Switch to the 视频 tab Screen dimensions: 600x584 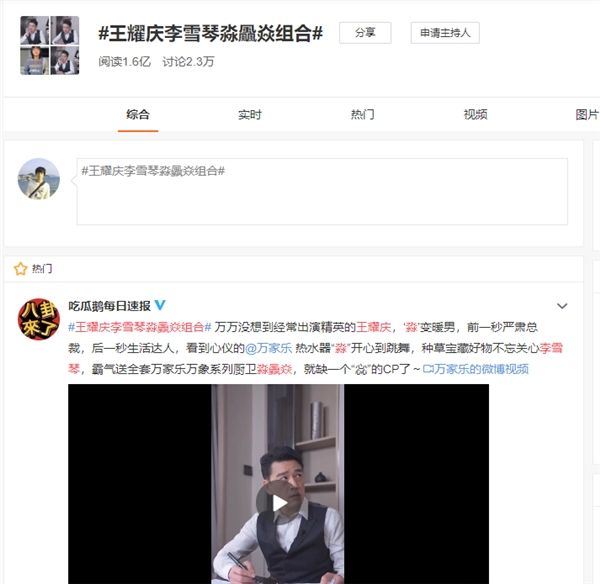[x=475, y=115]
